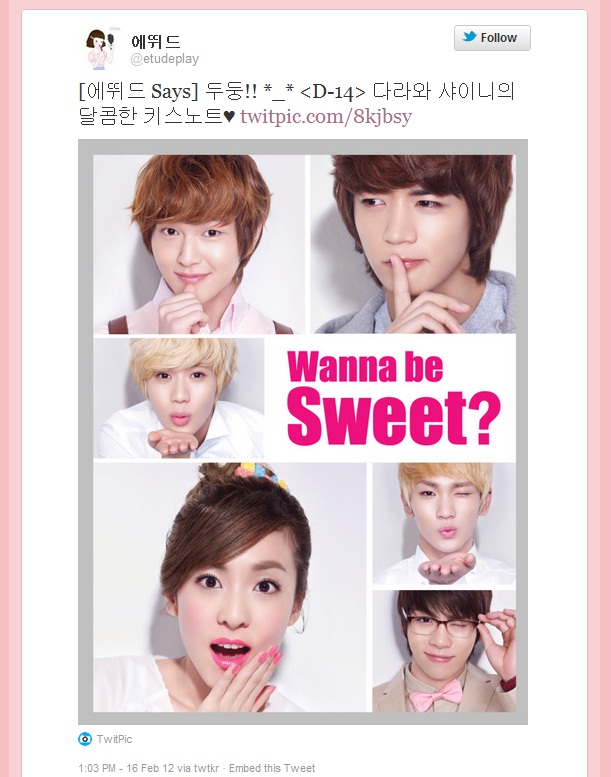Image resolution: width=611 pixels, height=777 pixels.
Task: Follow the etudeplay account
Action: click(492, 38)
